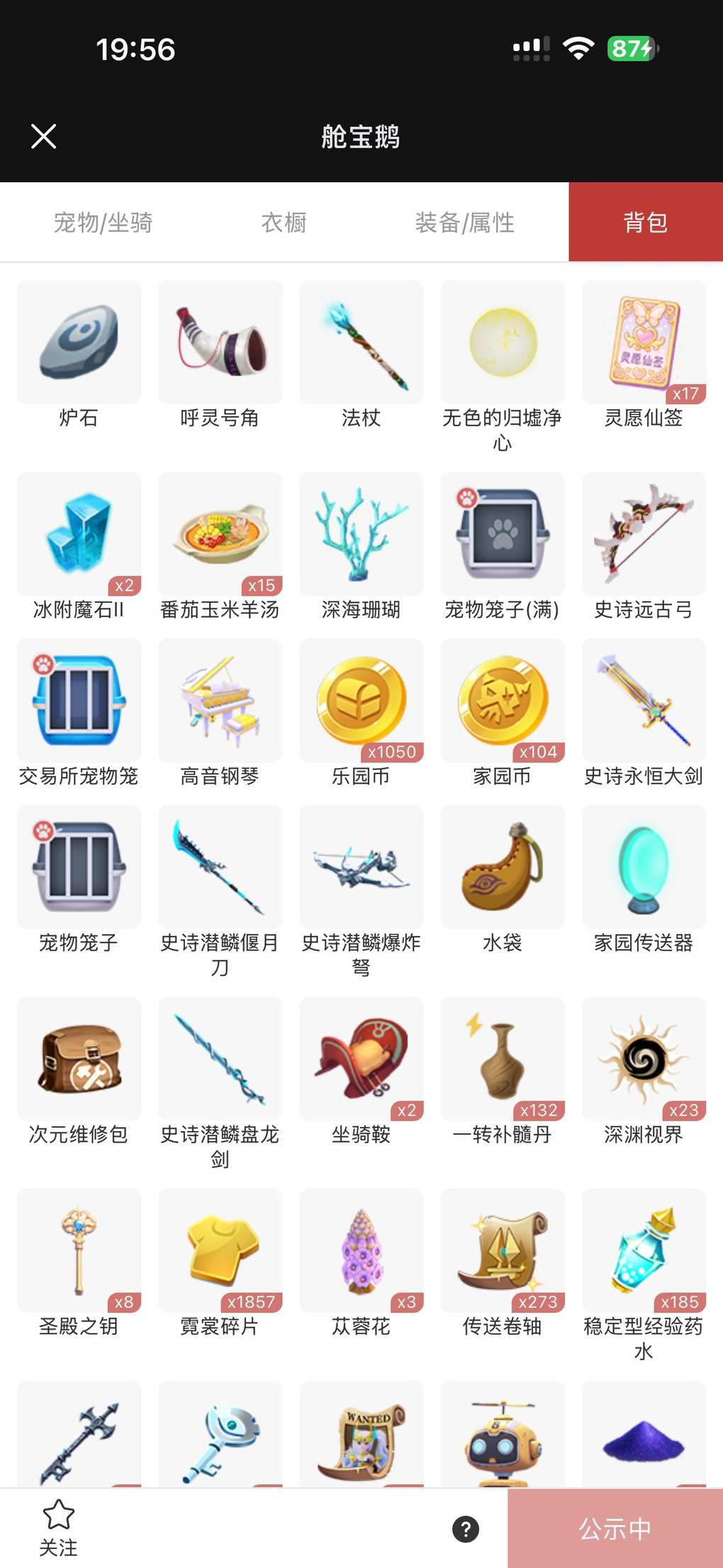
Task: Switch to the 宠物/坐骑 tab
Action: click(103, 223)
